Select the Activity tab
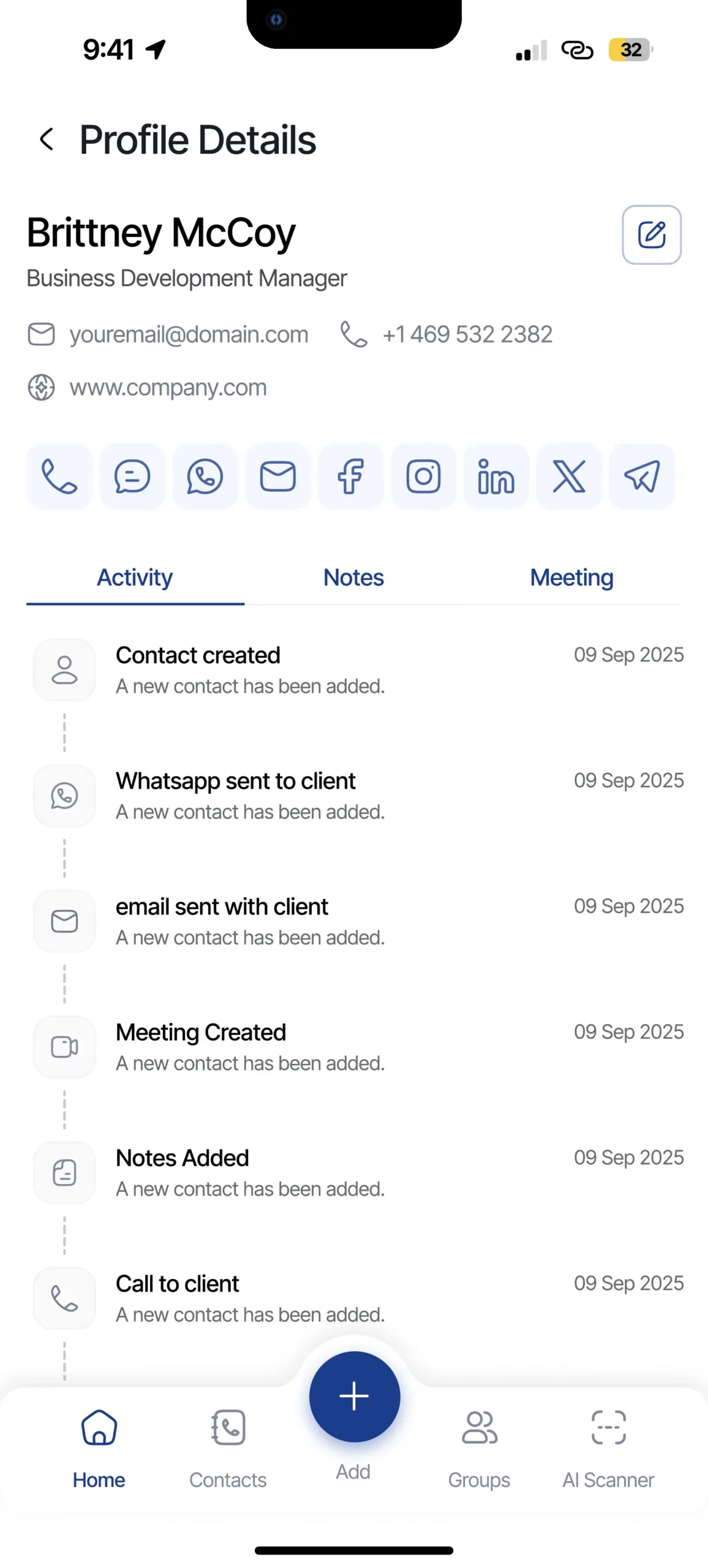The width and height of the screenshot is (708, 1568). (135, 578)
